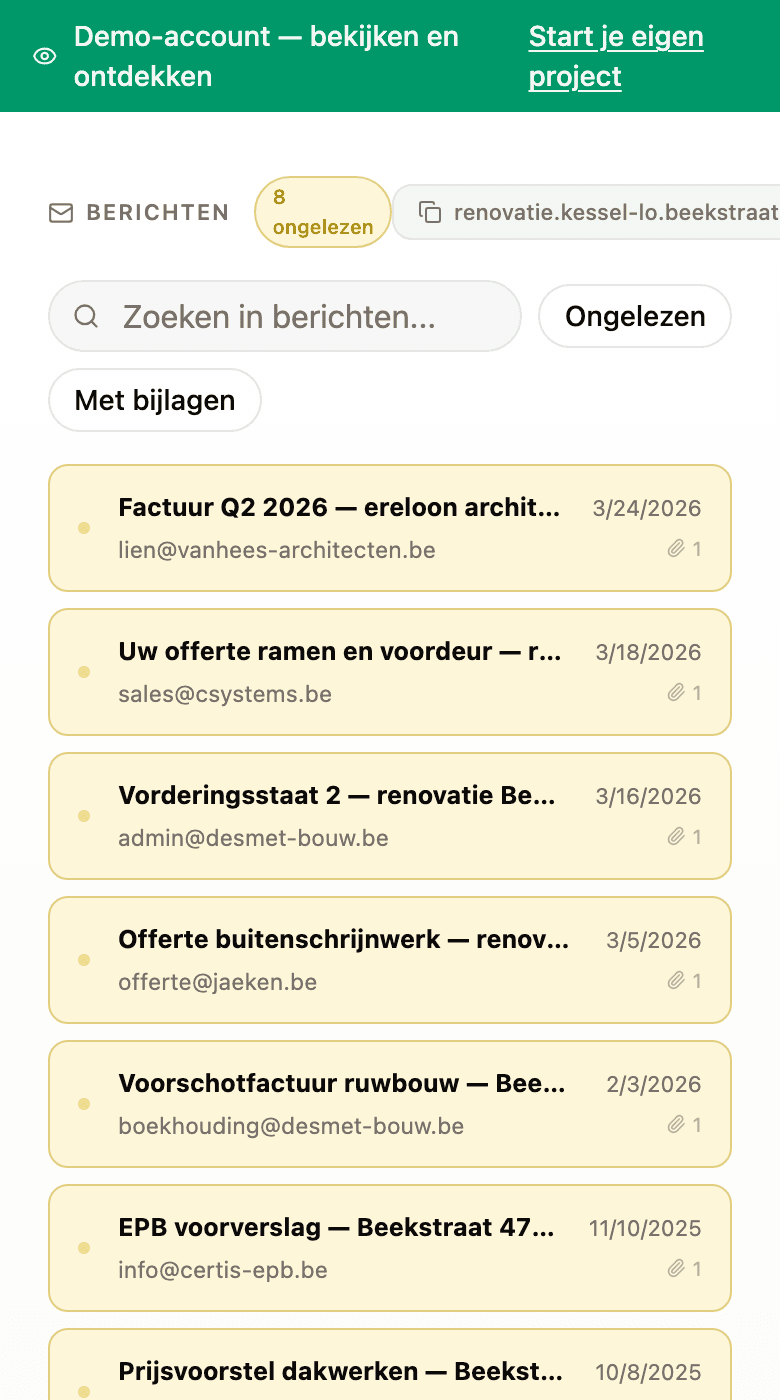Click the paperclip on the Voorschotfactuur ruwbouw message
The width and height of the screenshot is (780, 1400).
(x=678, y=1124)
